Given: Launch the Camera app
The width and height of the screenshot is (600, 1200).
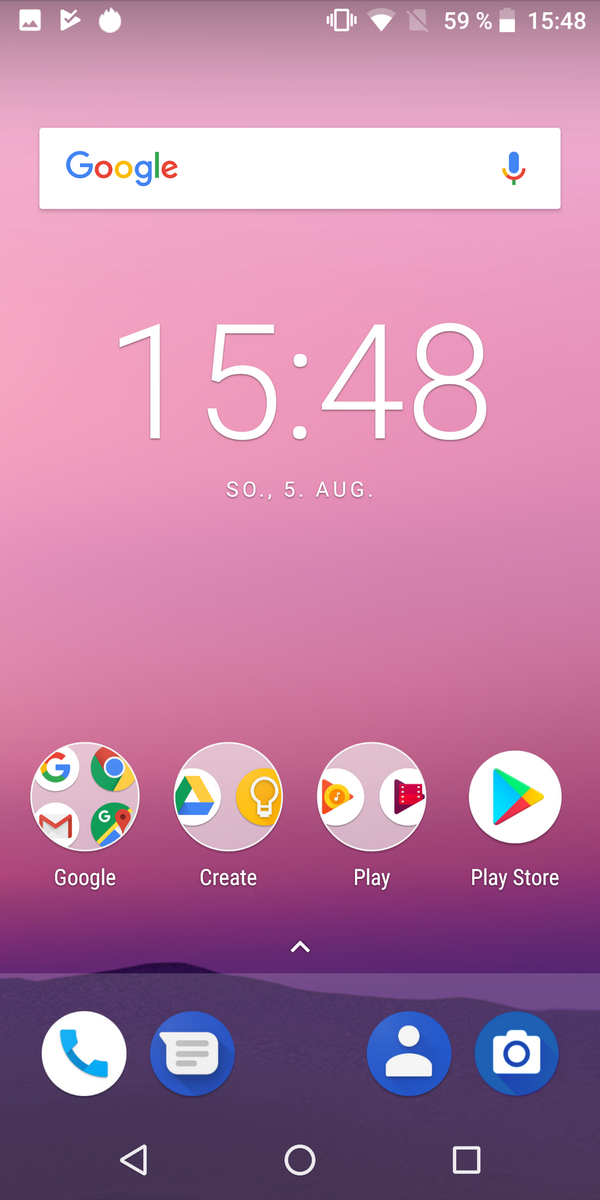Looking at the screenshot, I should point(516,1053).
